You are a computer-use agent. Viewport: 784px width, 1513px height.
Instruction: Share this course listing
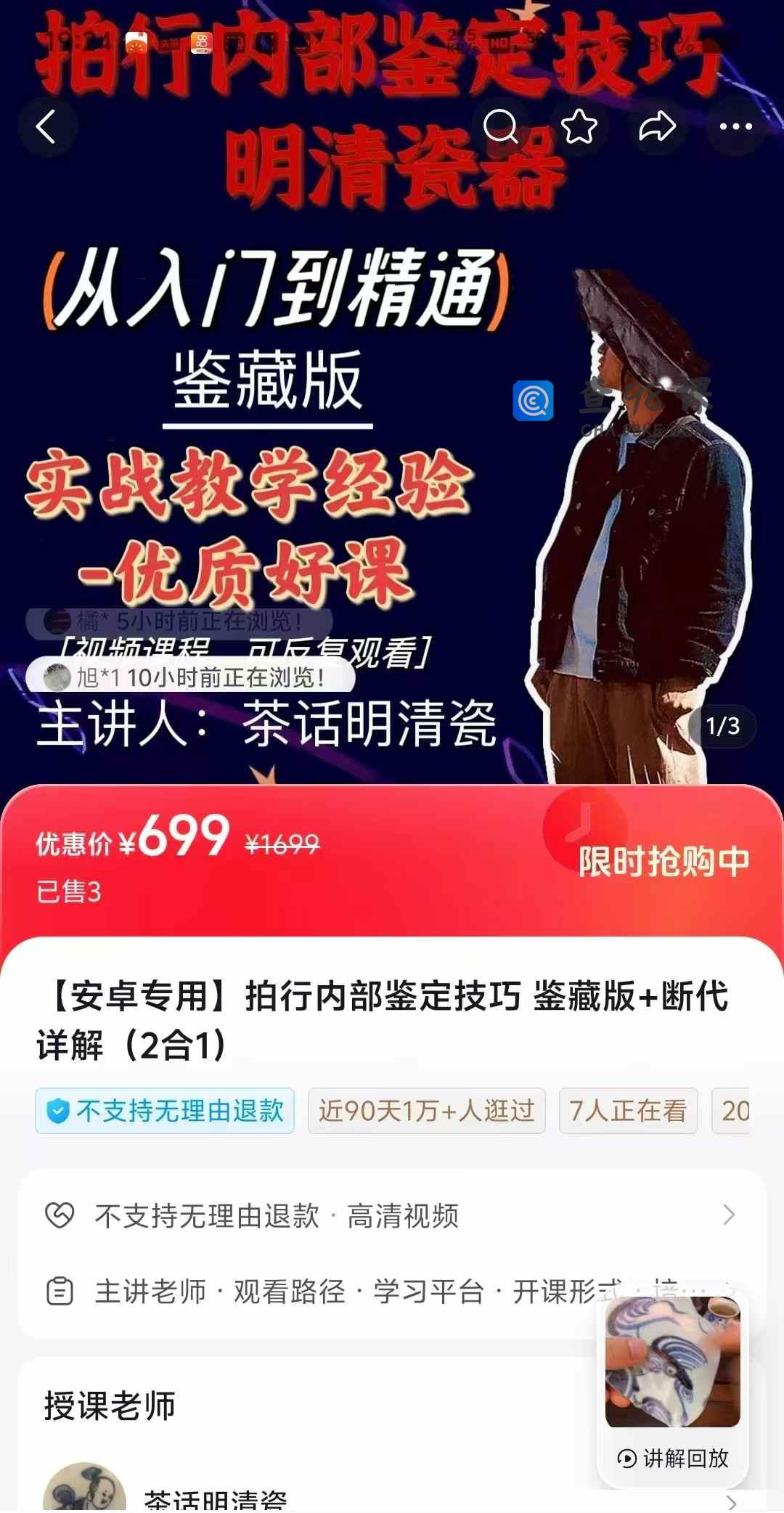pyautogui.click(x=657, y=127)
